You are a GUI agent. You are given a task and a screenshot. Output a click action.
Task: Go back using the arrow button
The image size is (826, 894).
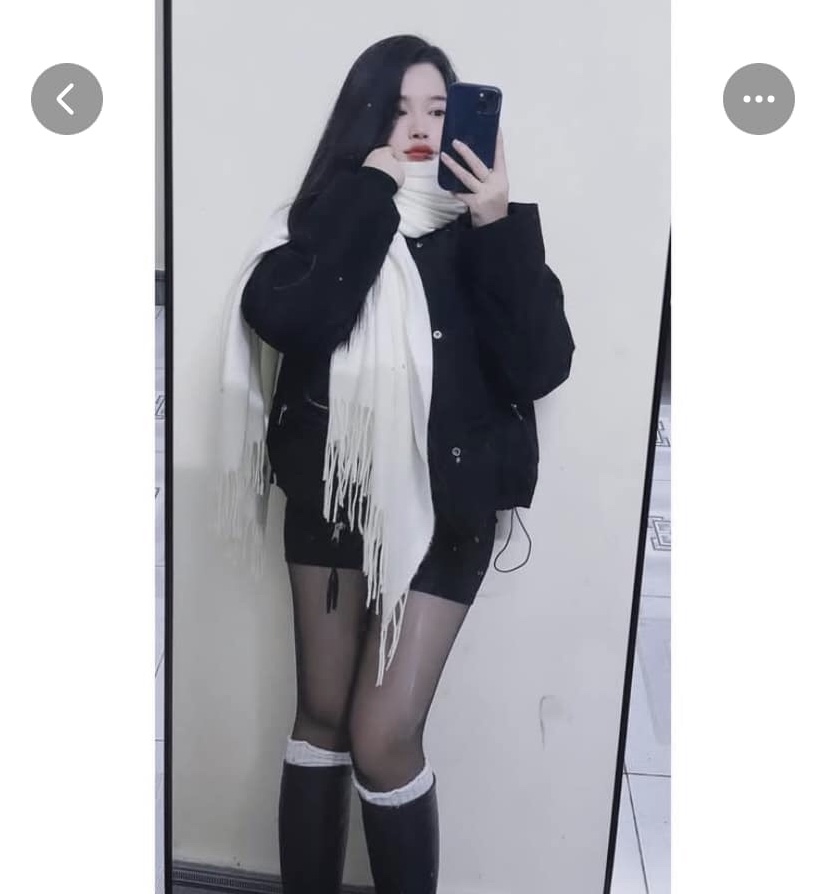click(67, 99)
